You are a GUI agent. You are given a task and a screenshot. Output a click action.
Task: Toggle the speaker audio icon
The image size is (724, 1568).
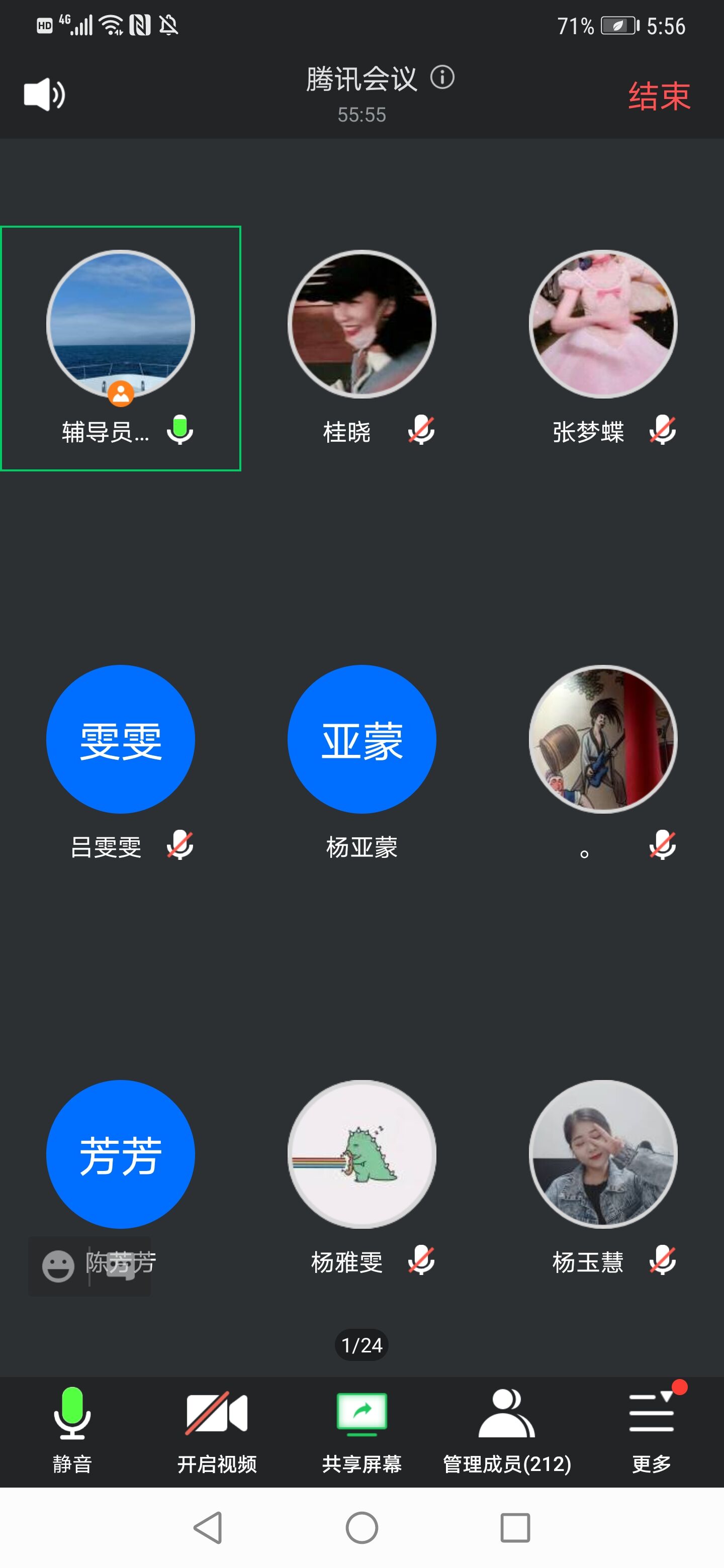(x=44, y=94)
